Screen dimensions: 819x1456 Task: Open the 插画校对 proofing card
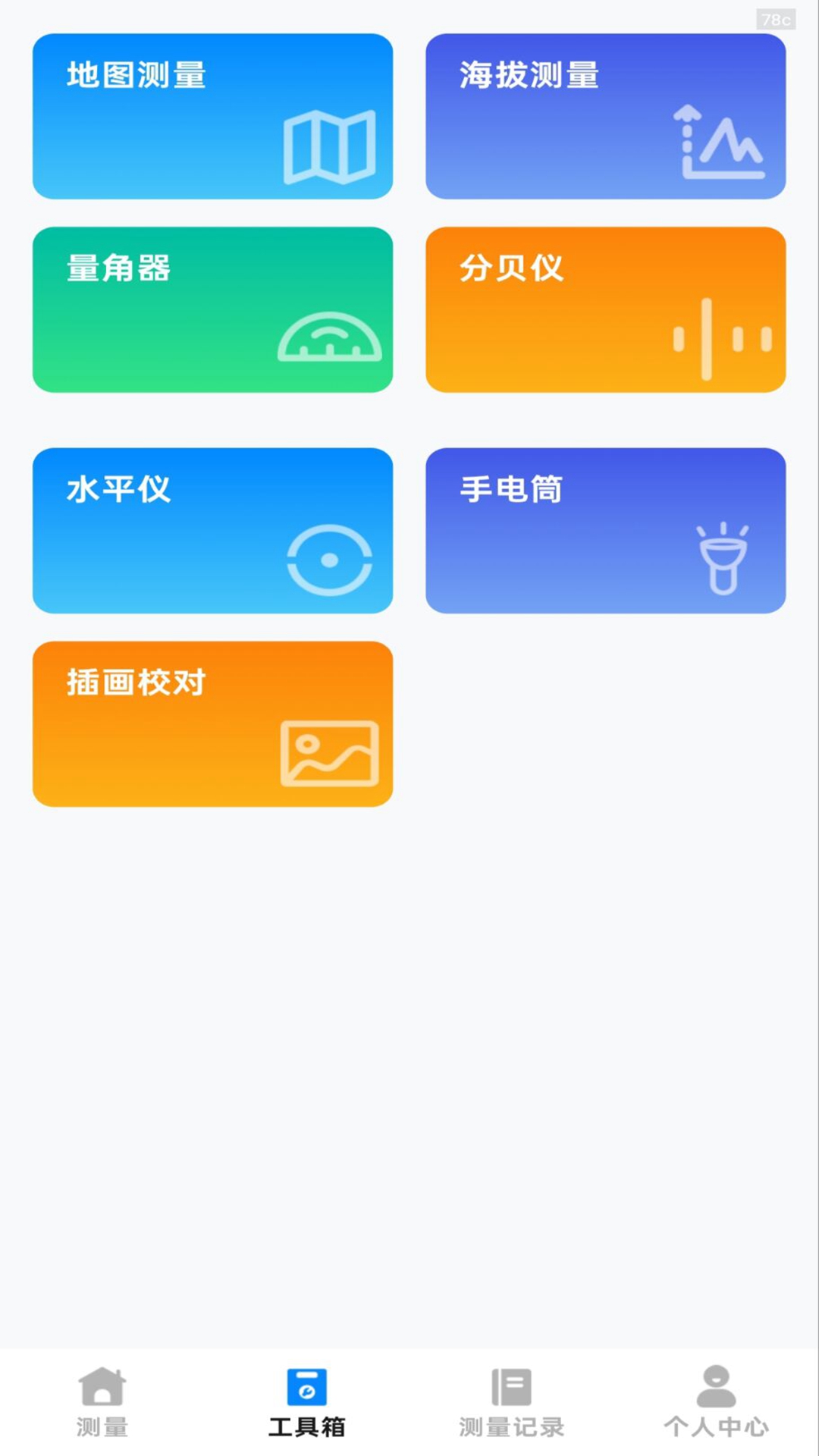click(x=212, y=722)
